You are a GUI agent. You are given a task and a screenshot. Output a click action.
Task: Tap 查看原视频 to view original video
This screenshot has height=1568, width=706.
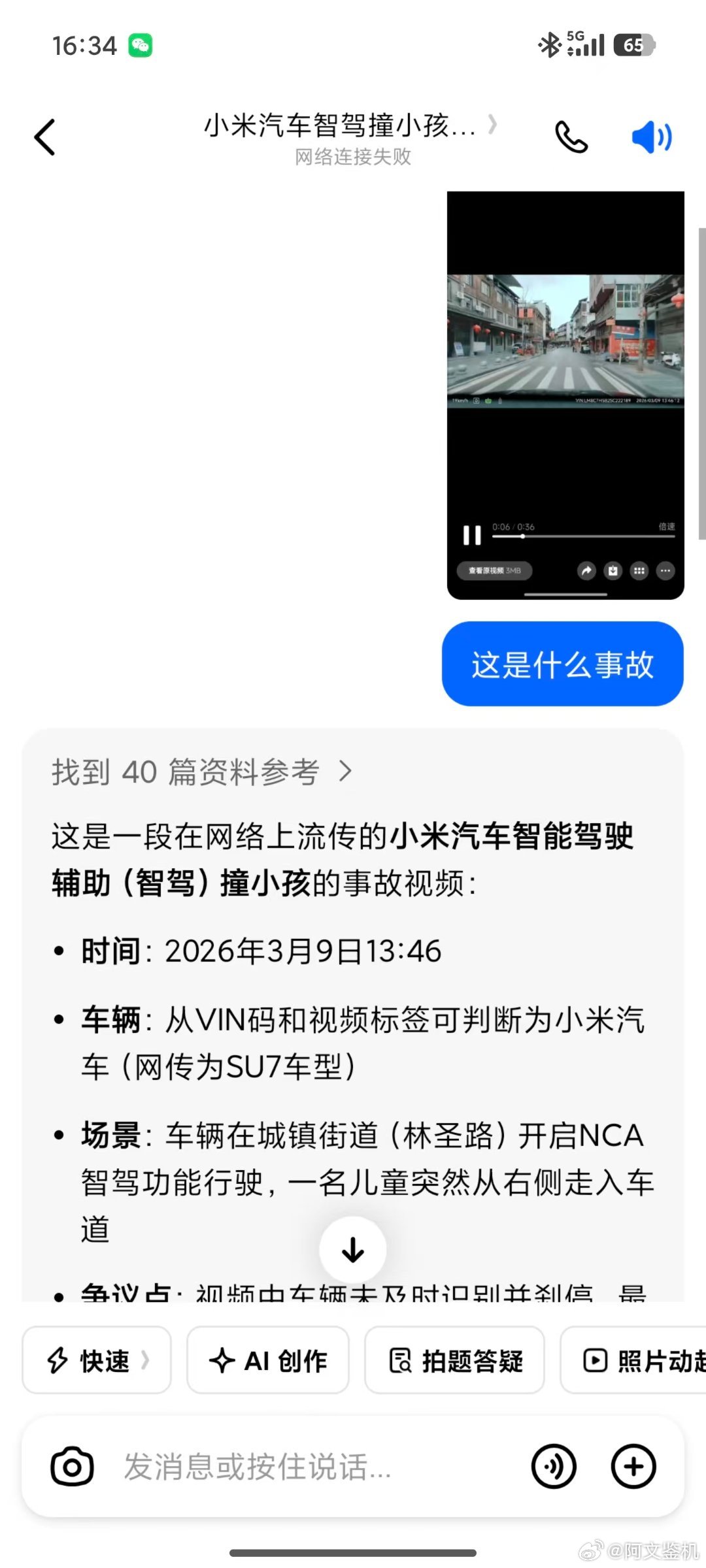click(x=495, y=570)
